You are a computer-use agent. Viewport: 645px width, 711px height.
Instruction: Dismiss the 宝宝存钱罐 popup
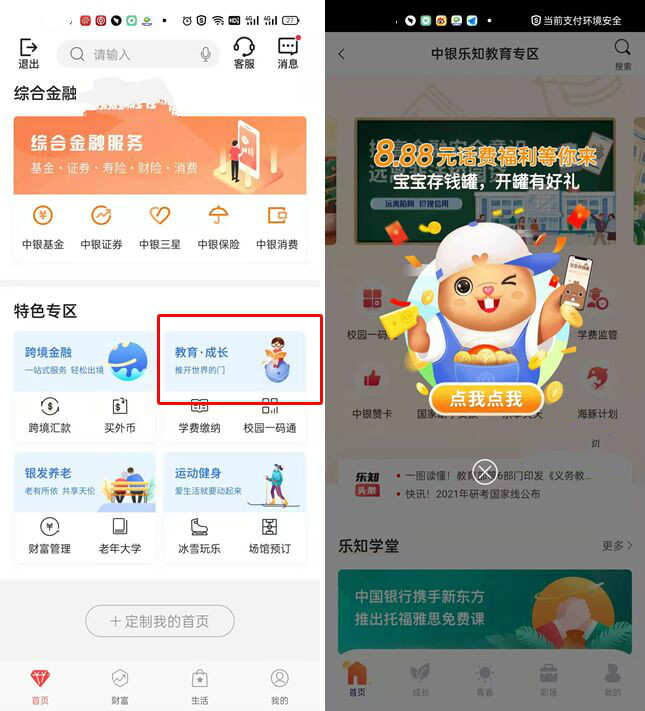point(485,471)
